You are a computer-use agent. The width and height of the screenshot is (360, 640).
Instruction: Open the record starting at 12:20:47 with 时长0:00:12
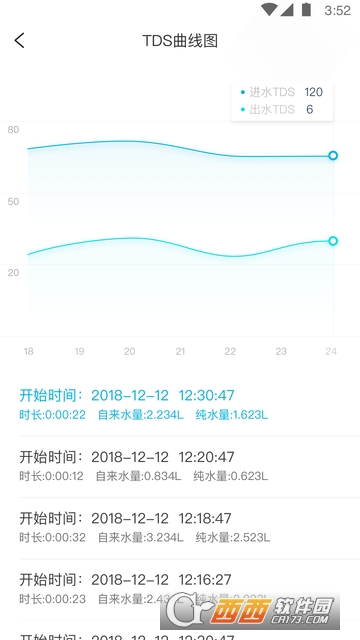tap(180, 467)
